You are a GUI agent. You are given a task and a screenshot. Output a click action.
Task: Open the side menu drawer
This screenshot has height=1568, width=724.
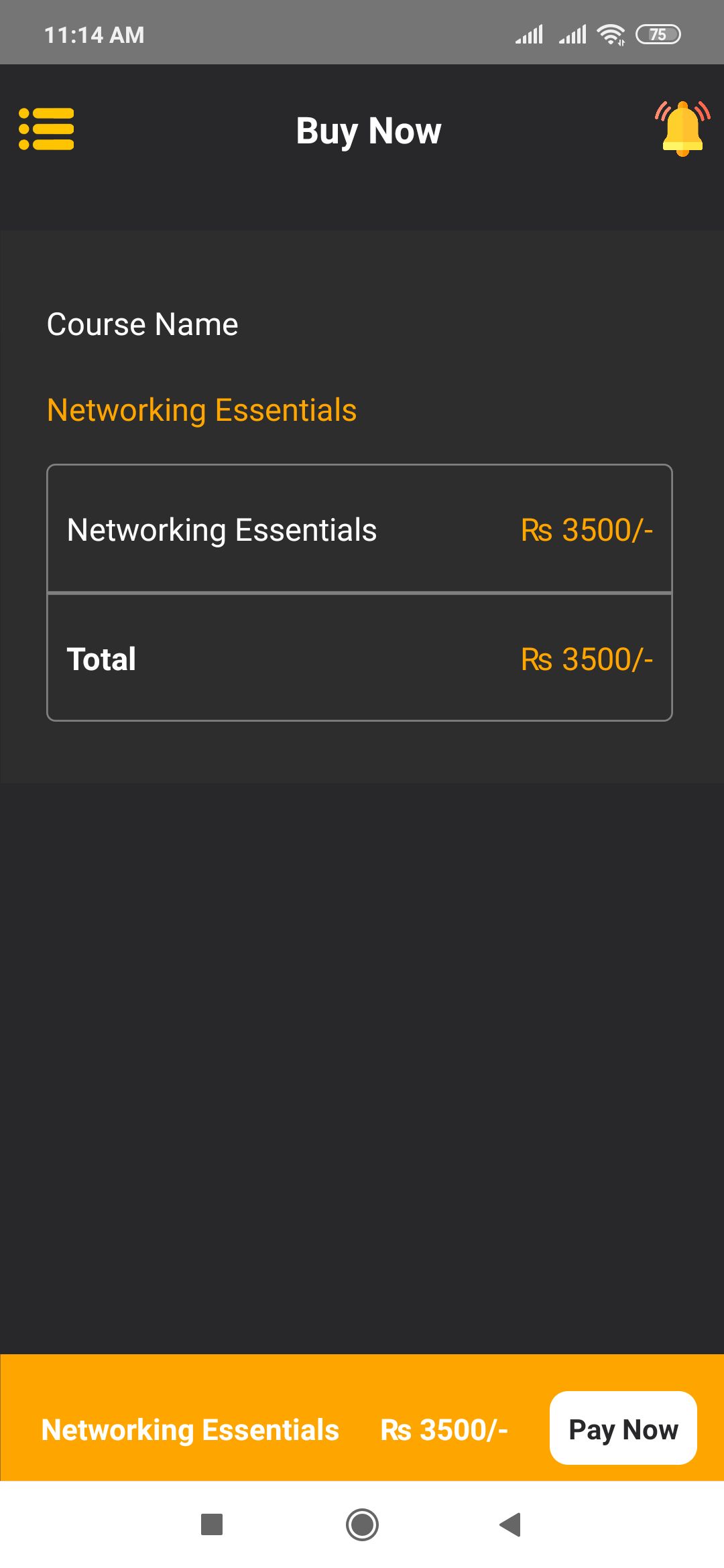tap(46, 129)
